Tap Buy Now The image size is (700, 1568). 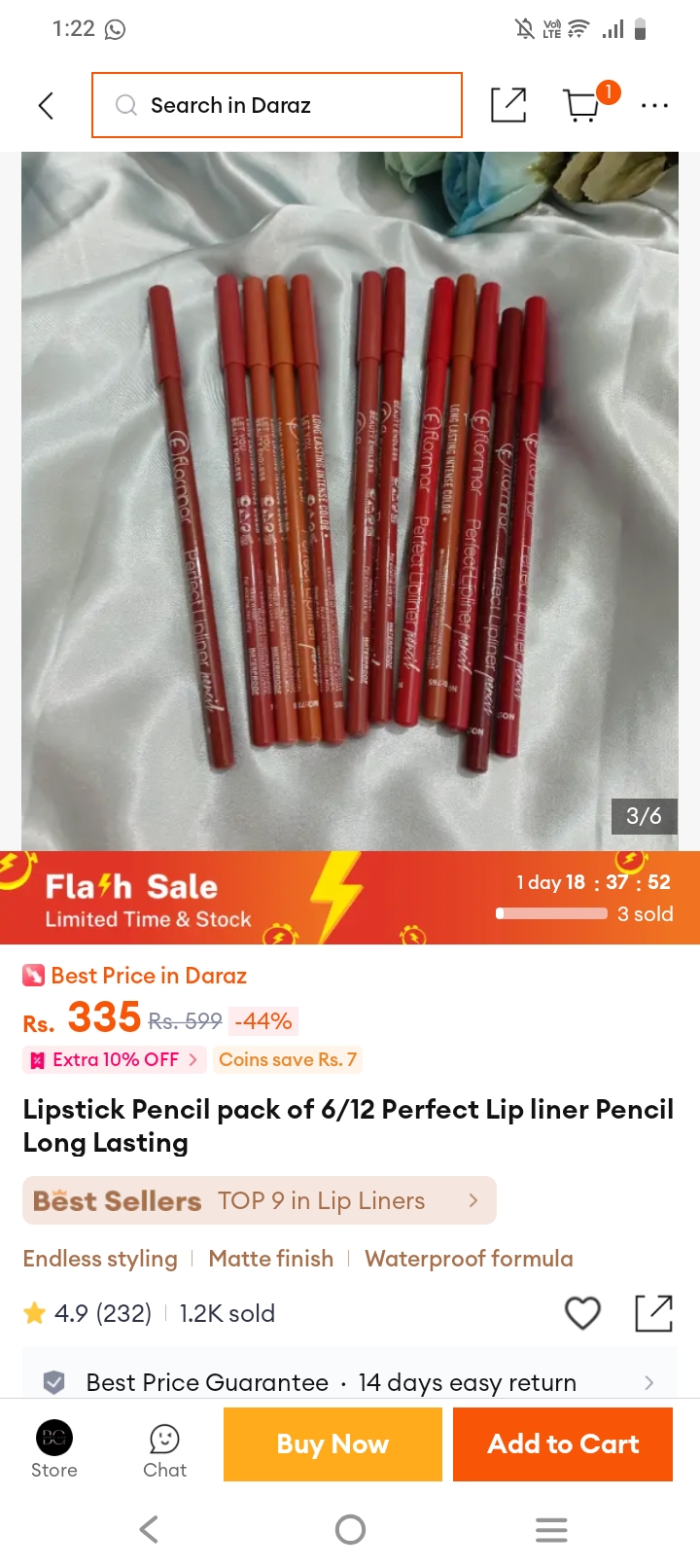pos(332,1444)
